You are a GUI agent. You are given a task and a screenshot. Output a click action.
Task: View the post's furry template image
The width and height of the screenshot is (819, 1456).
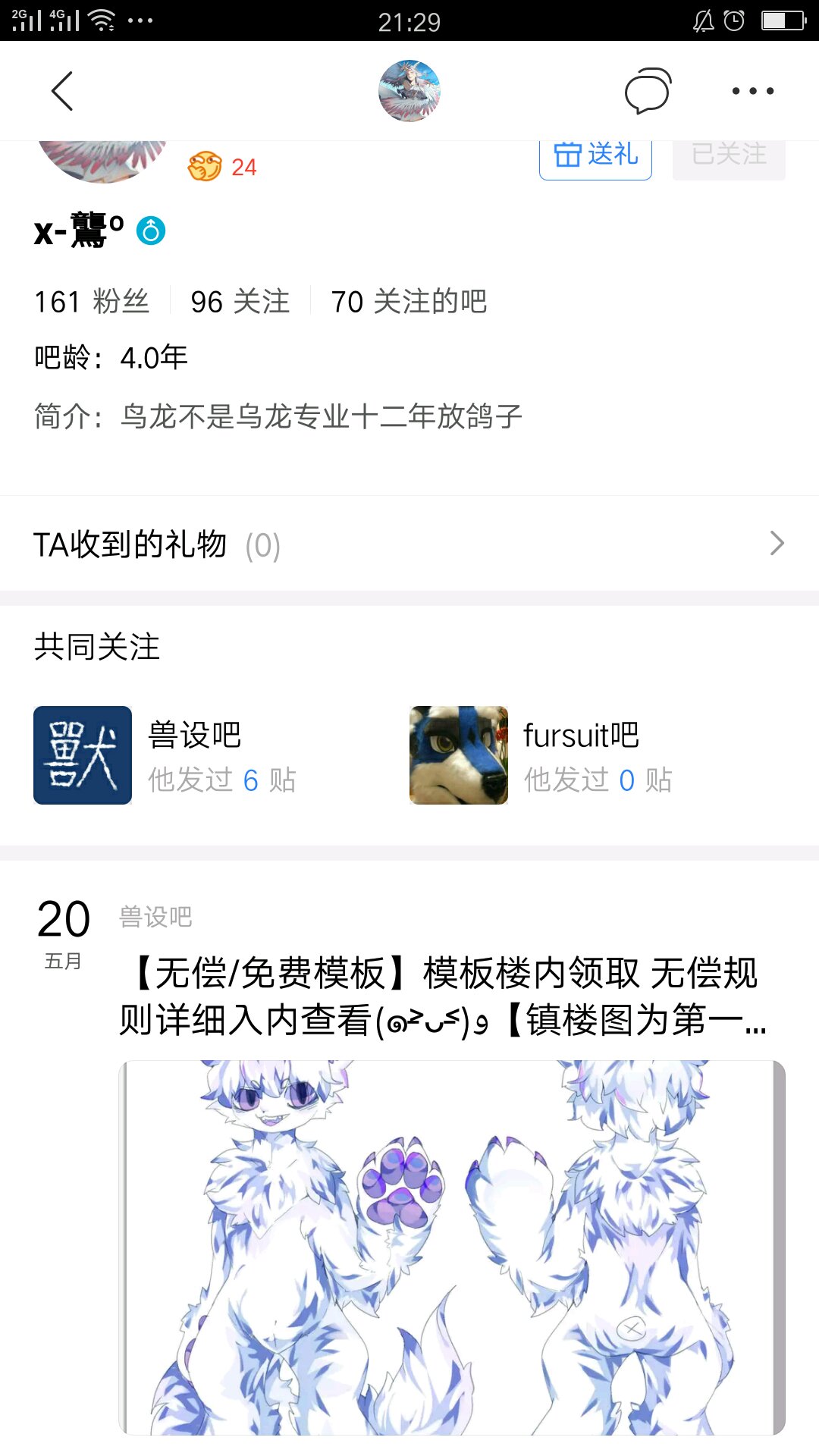(x=452, y=1247)
